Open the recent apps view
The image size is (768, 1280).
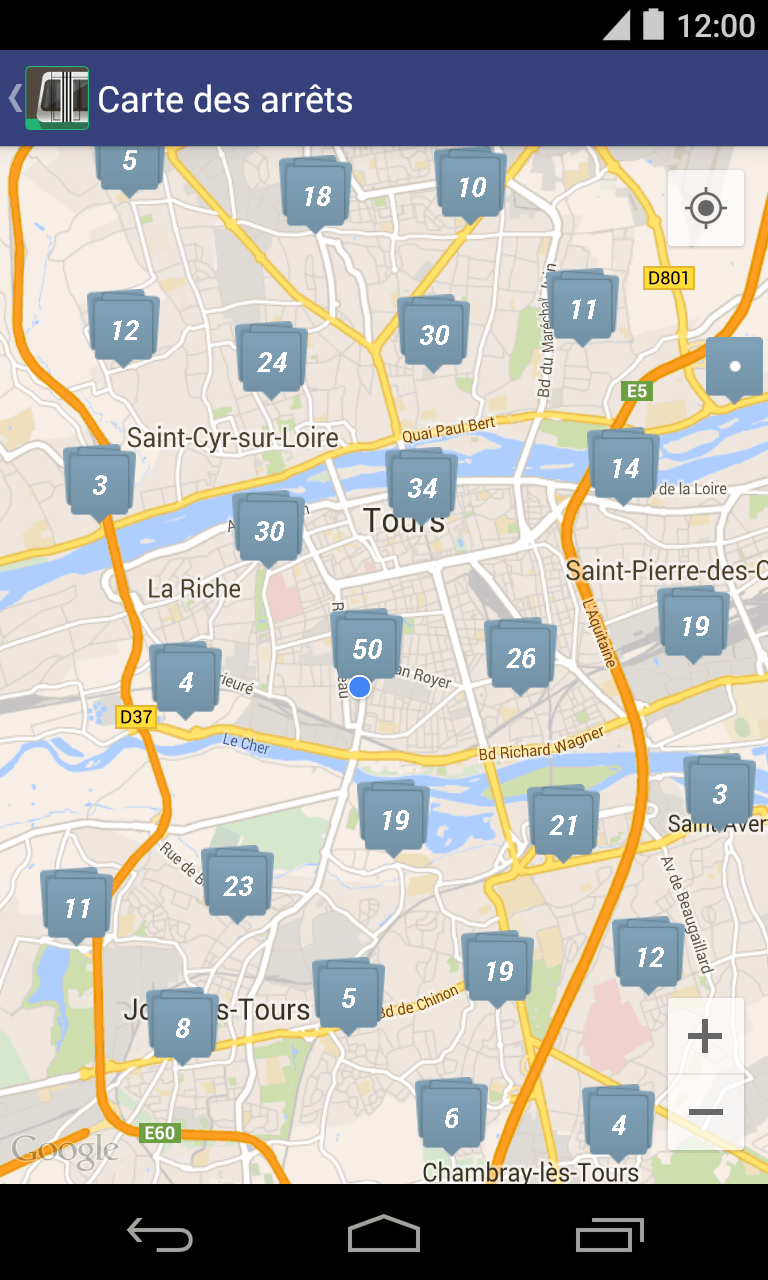610,1236
